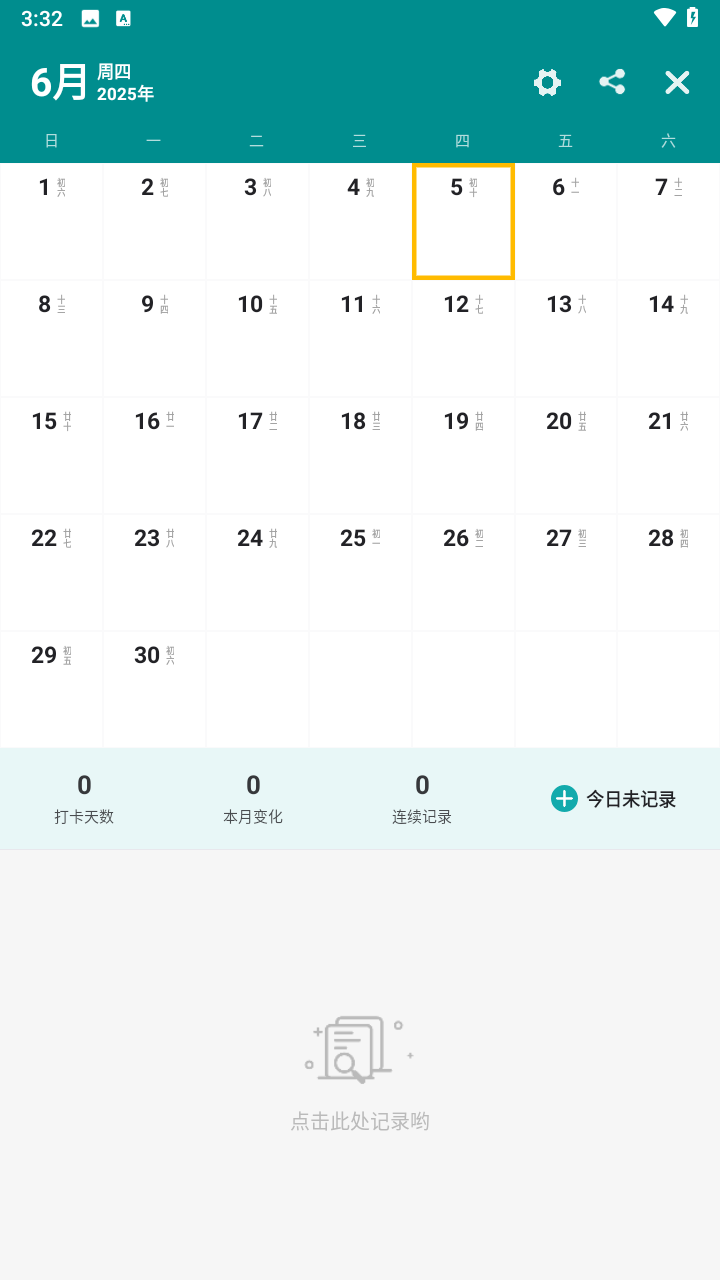This screenshot has height=1280, width=720.
Task: Select June 23 in the calendar
Action: point(154,572)
